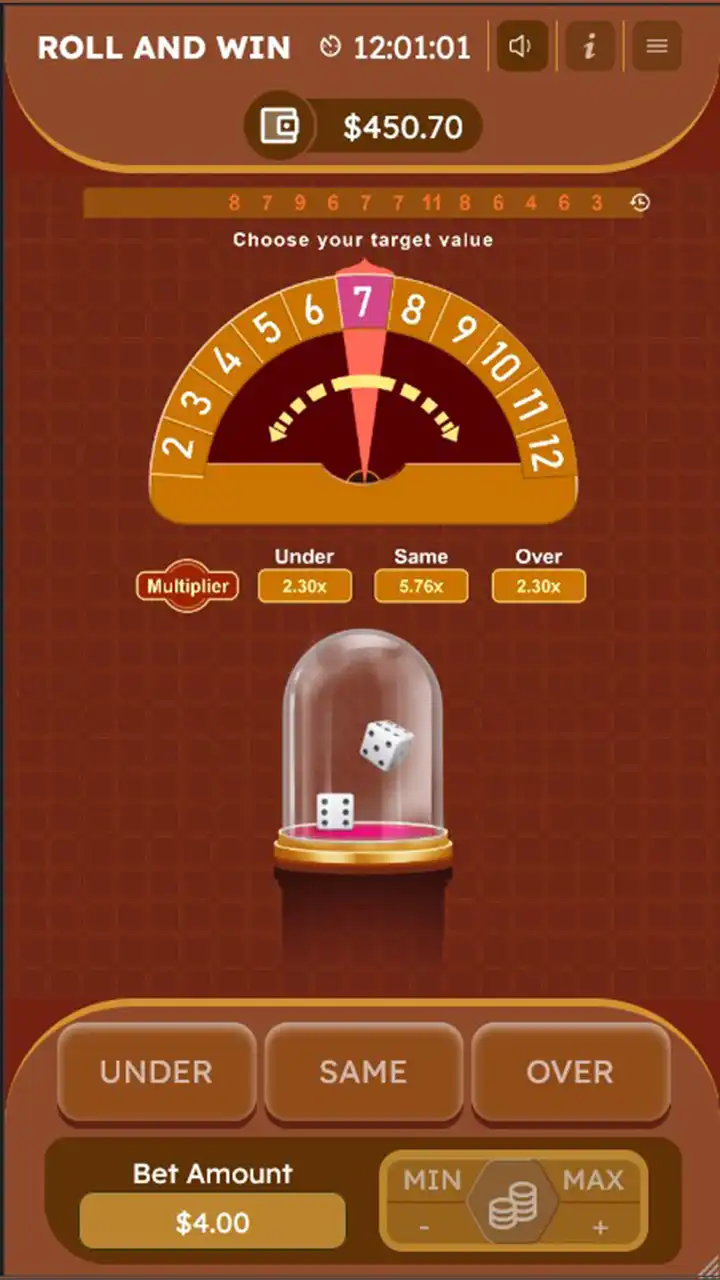Set the target value to 12
This screenshot has width=720, height=1280.
pyautogui.click(x=543, y=453)
